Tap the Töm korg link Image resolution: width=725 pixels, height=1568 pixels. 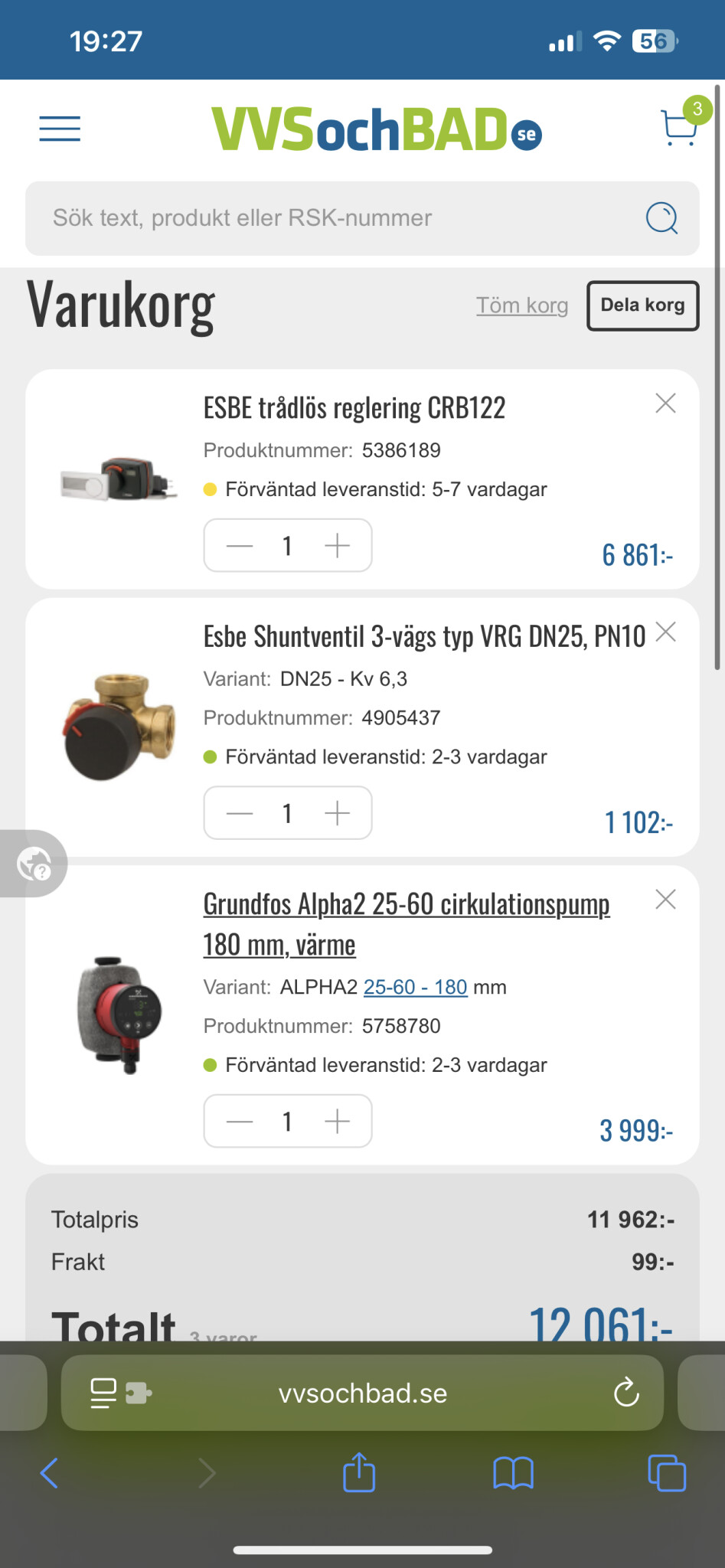[522, 305]
